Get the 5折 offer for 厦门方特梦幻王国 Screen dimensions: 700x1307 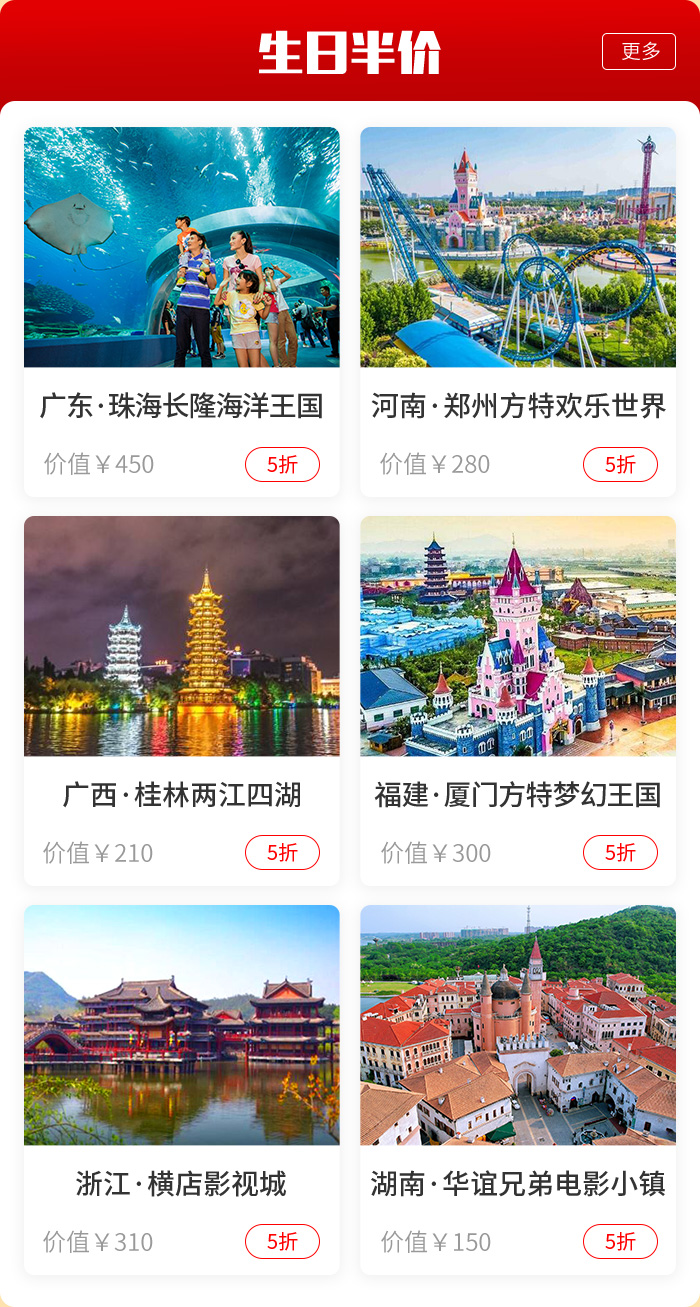[x=620, y=852]
